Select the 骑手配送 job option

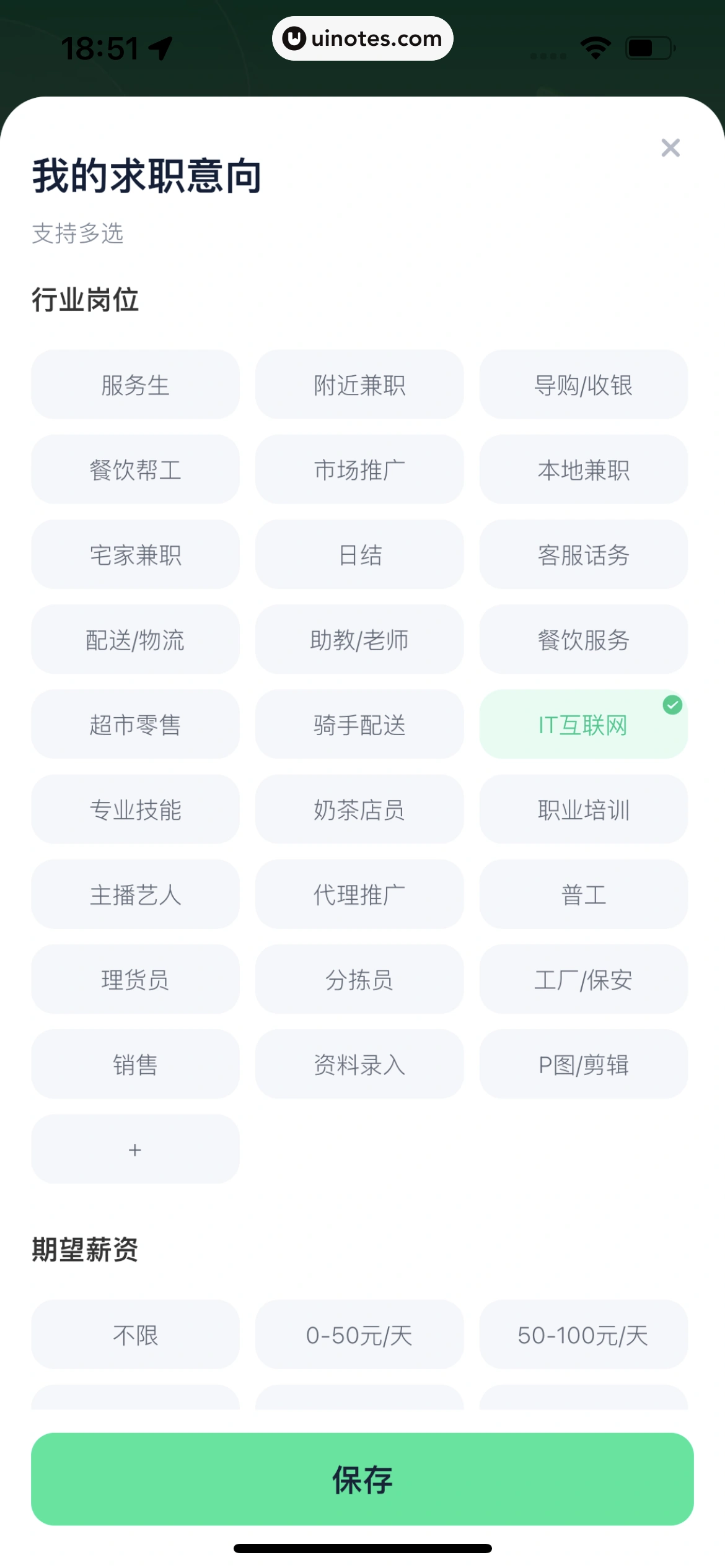[x=359, y=725]
